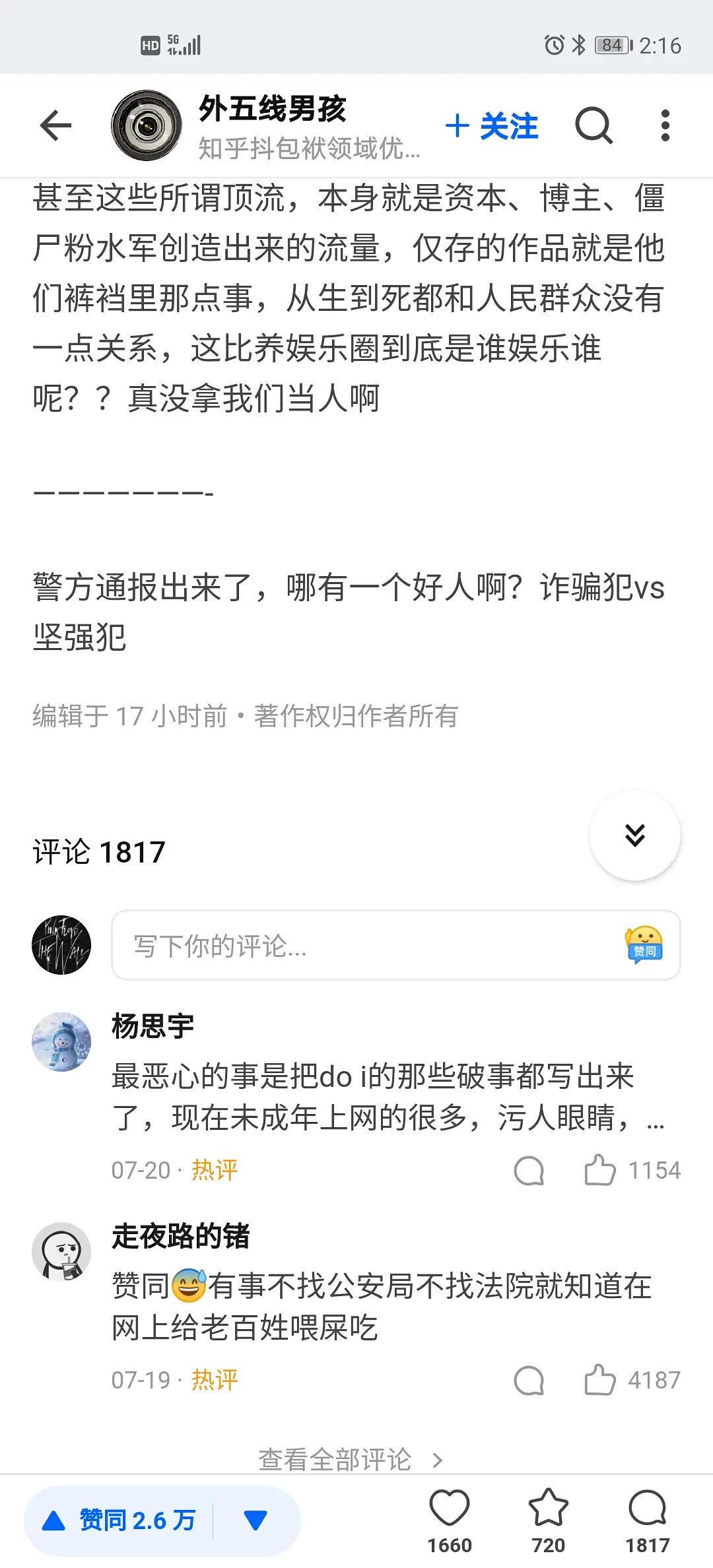Reply to 杨思宇's comment
Image resolution: width=713 pixels, height=1568 pixels.
(x=529, y=1171)
